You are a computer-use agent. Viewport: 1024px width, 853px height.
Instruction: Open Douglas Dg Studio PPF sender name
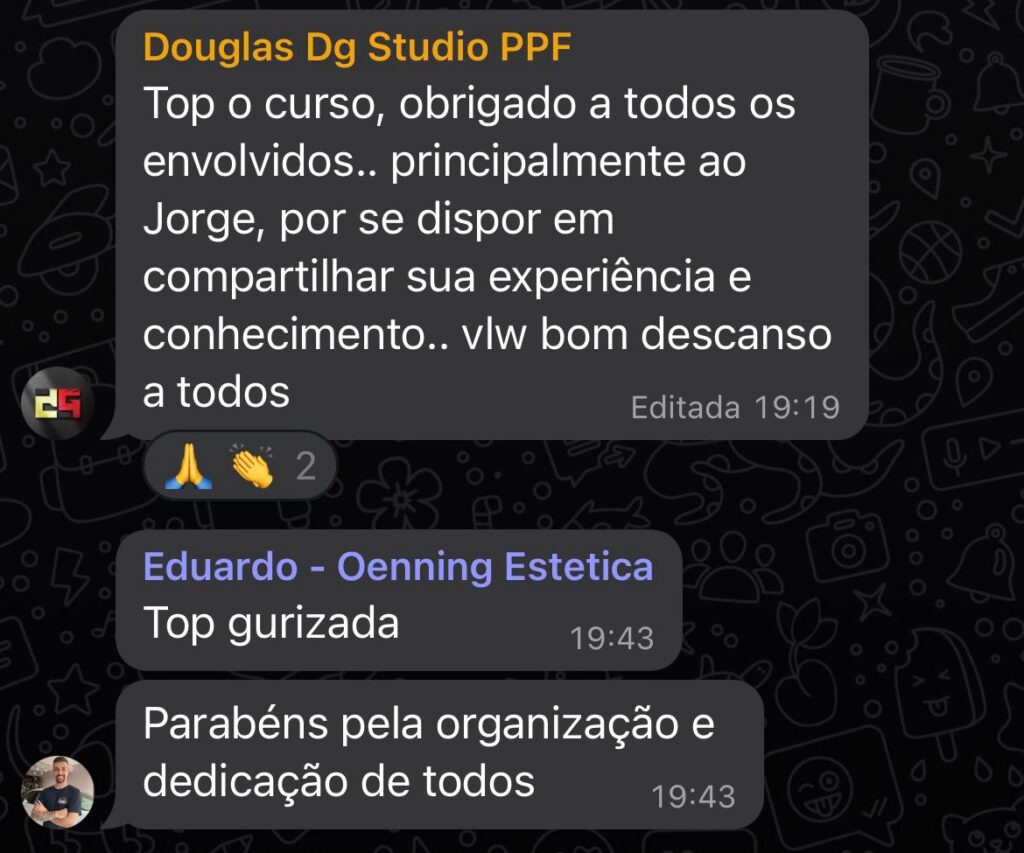tap(357, 47)
